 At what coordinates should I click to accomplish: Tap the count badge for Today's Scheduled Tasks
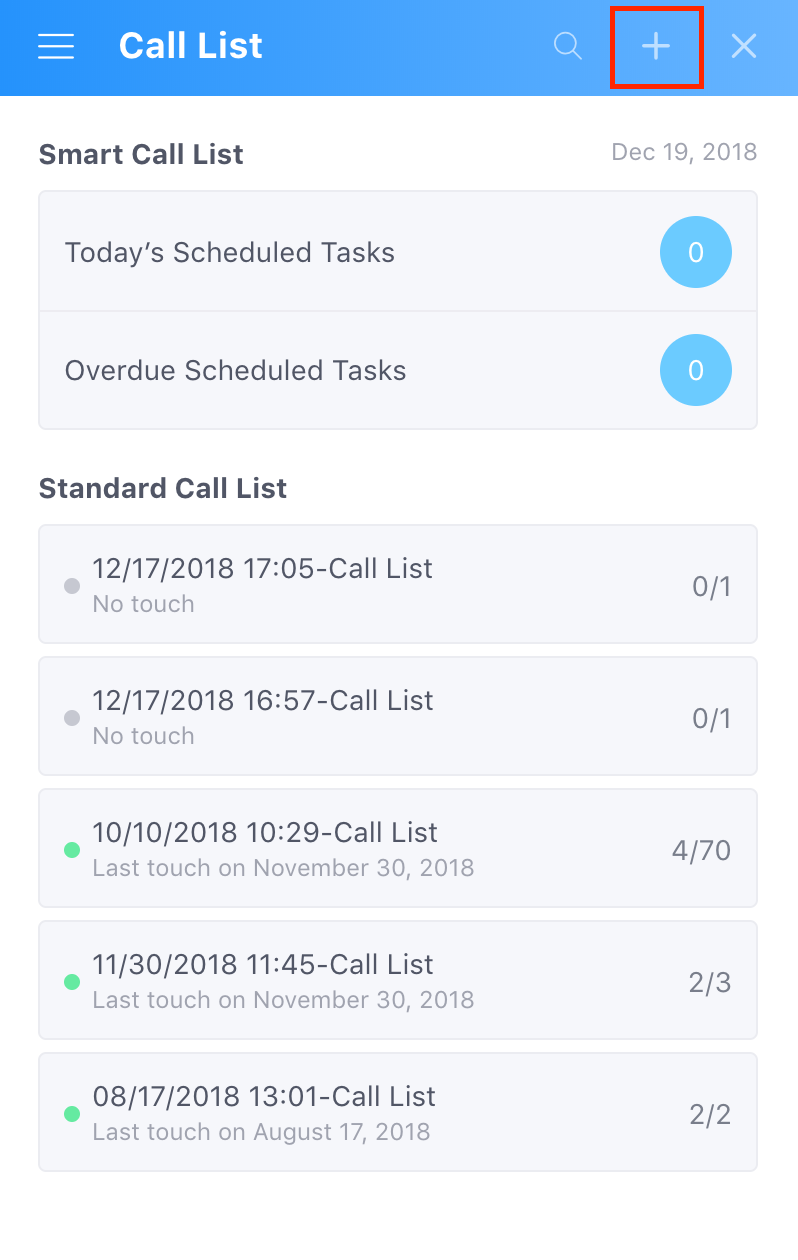coord(696,252)
